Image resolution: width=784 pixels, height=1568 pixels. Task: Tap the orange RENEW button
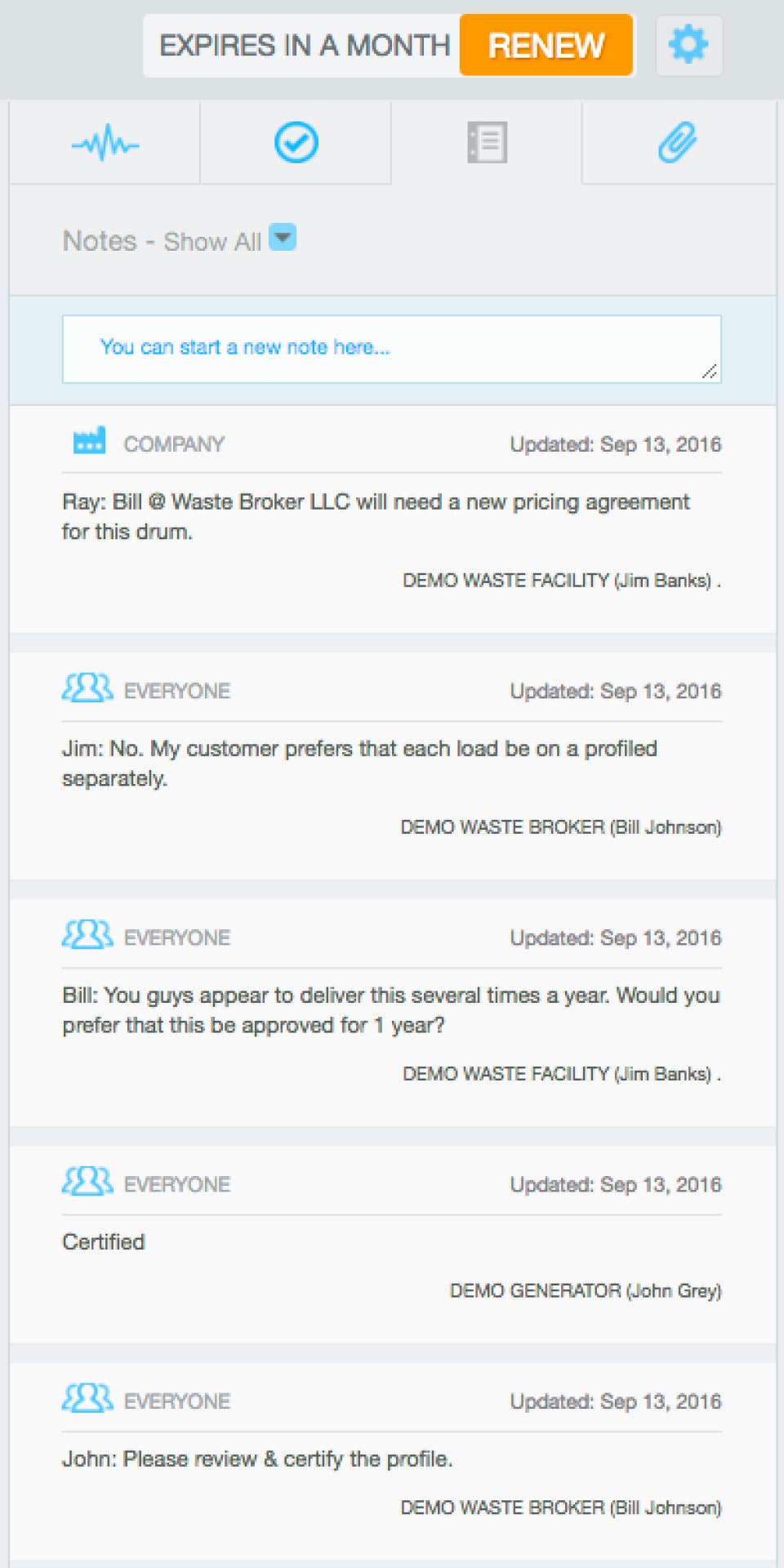click(546, 46)
